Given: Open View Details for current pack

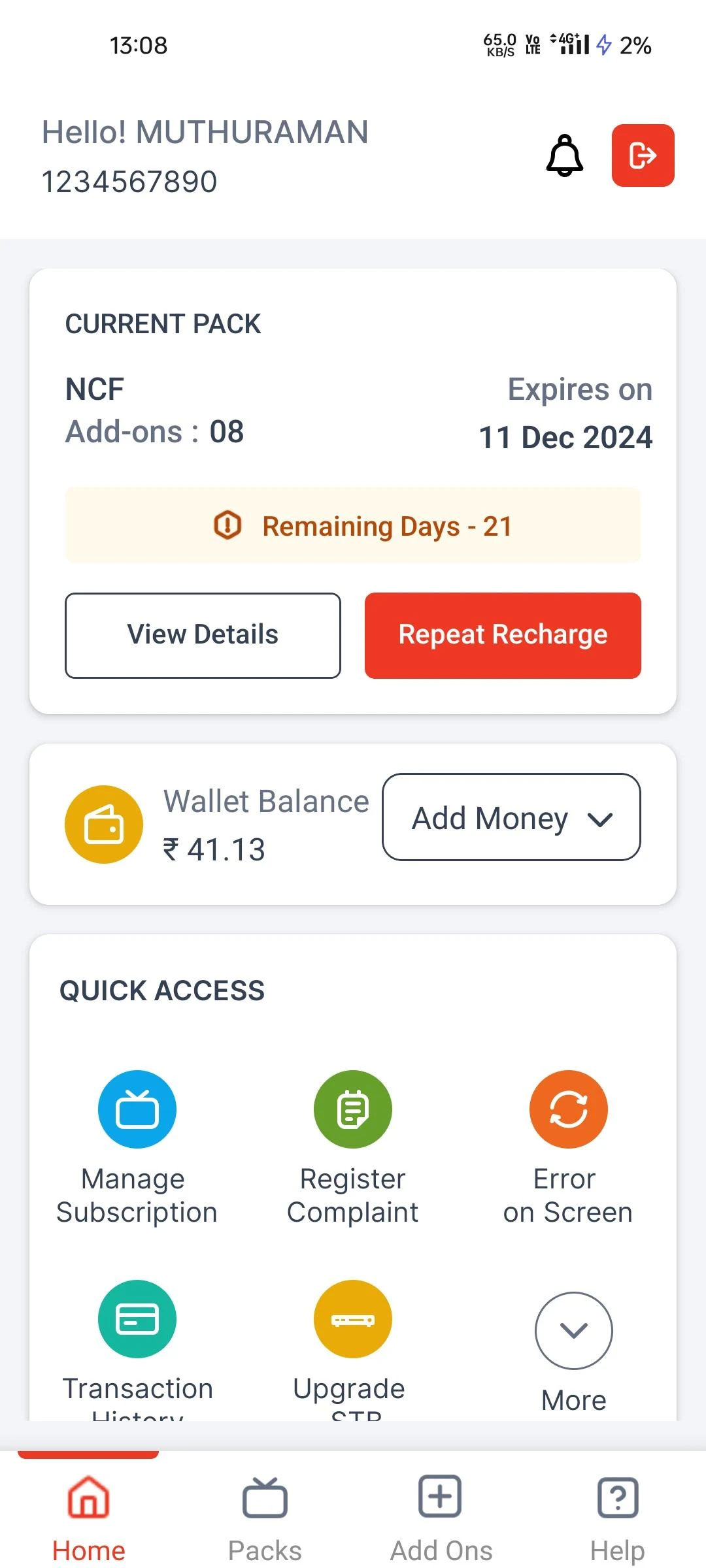Looking at the screenshot, I should [203, 635].
